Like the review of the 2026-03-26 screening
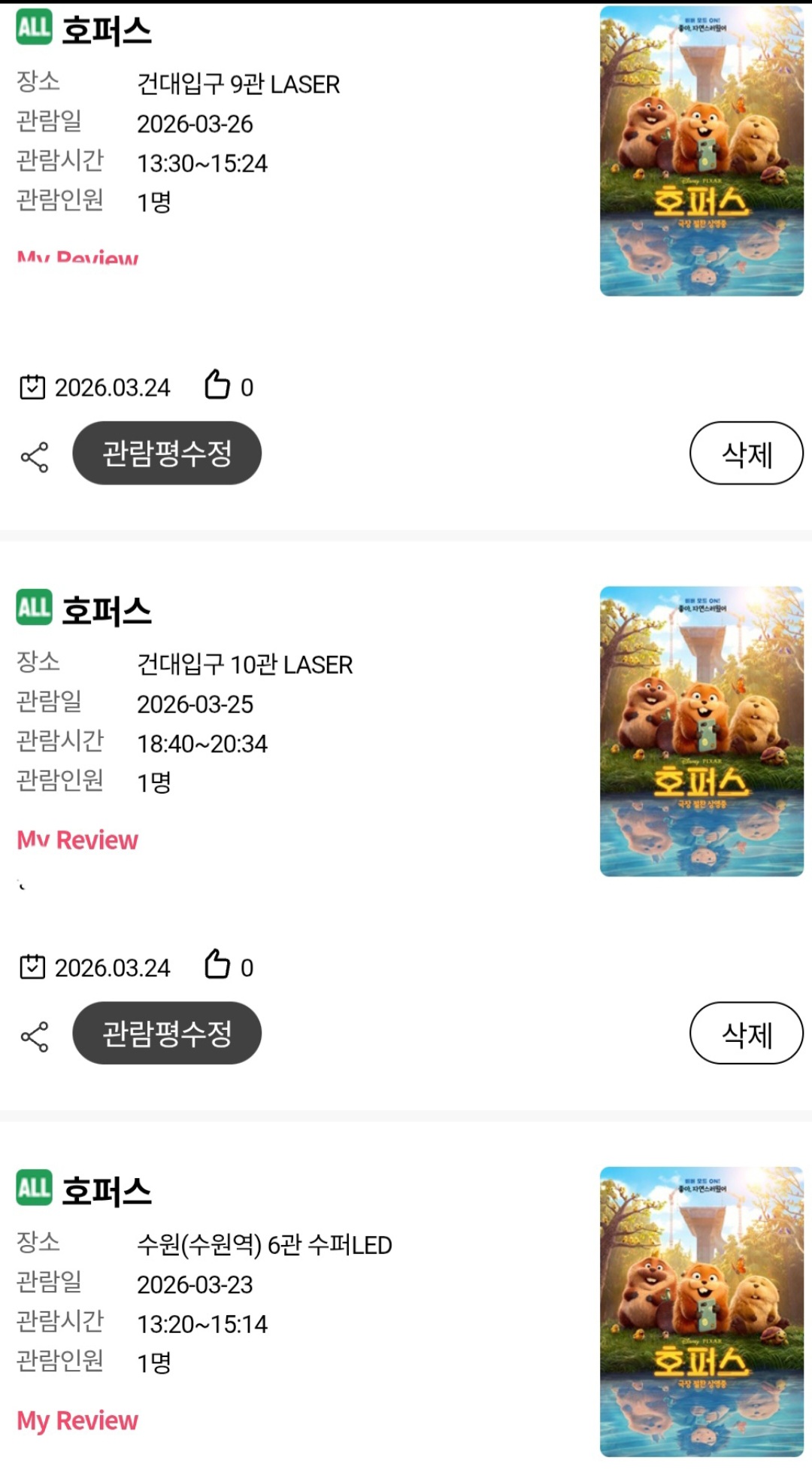The width and height of the screenshot is (812, 1476). pos(217,385)
